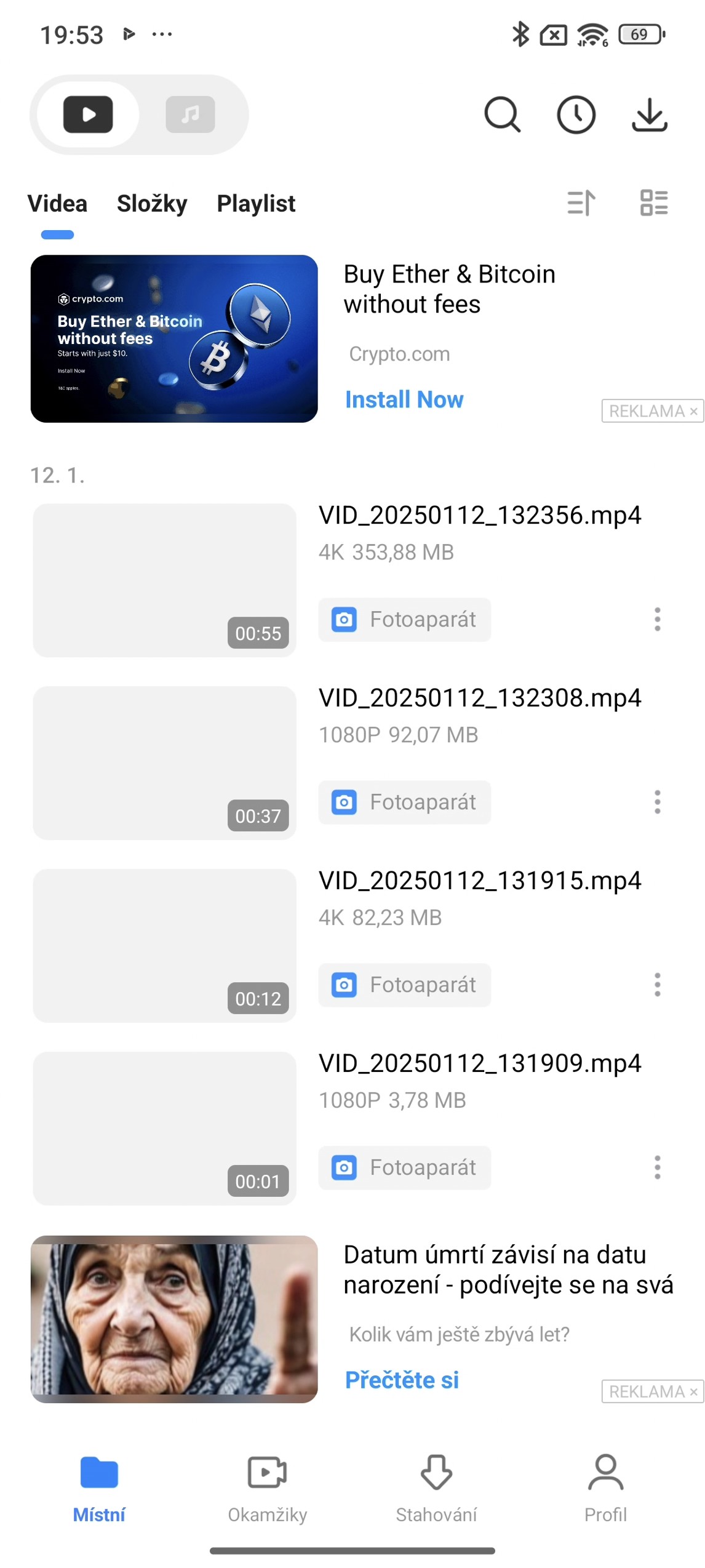This screenshot has width=705, height=1568.
Task: Switch to the Složky tab
Action: tap(152, 204)
